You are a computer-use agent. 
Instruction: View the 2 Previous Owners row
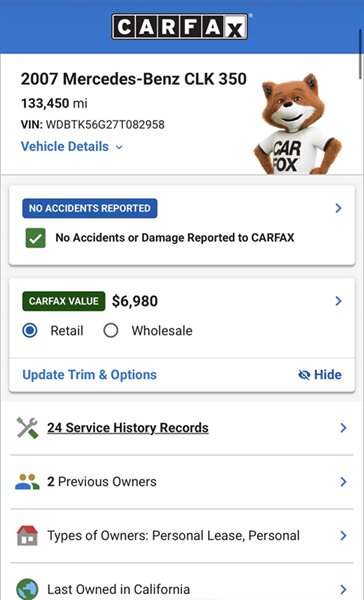(x=182, y=482)
